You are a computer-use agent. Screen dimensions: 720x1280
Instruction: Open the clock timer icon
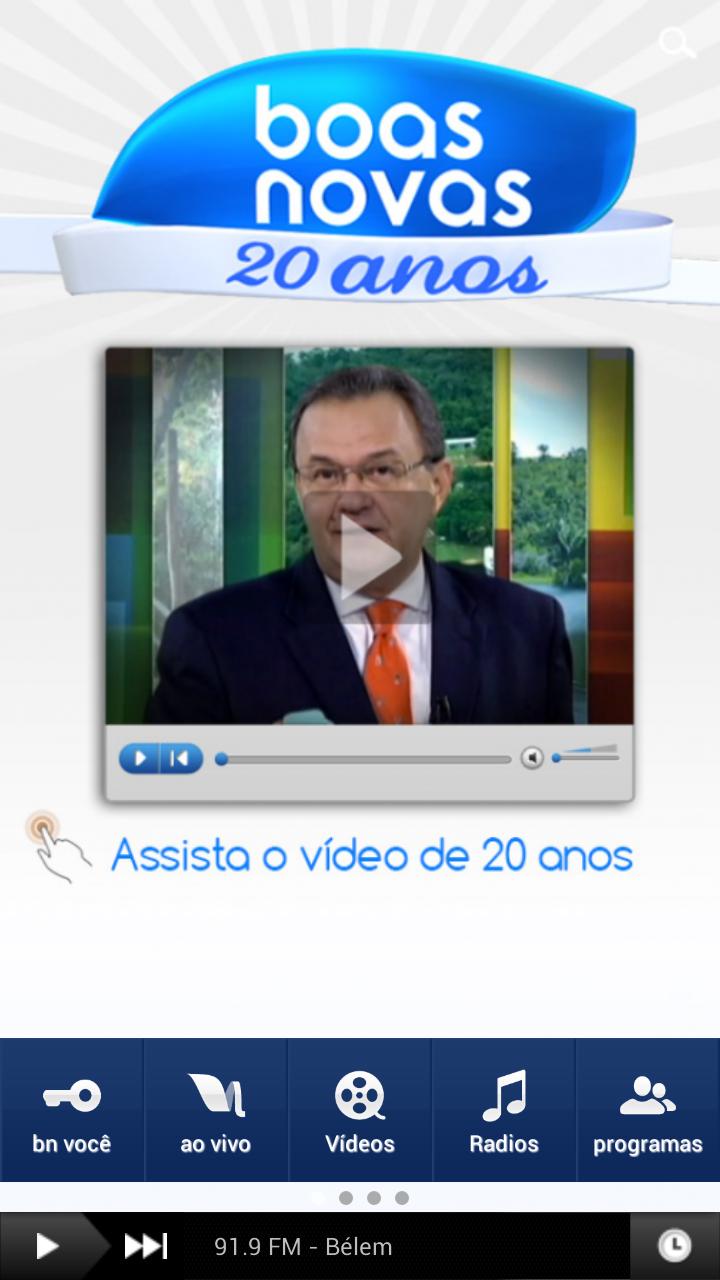[674, 1246]
